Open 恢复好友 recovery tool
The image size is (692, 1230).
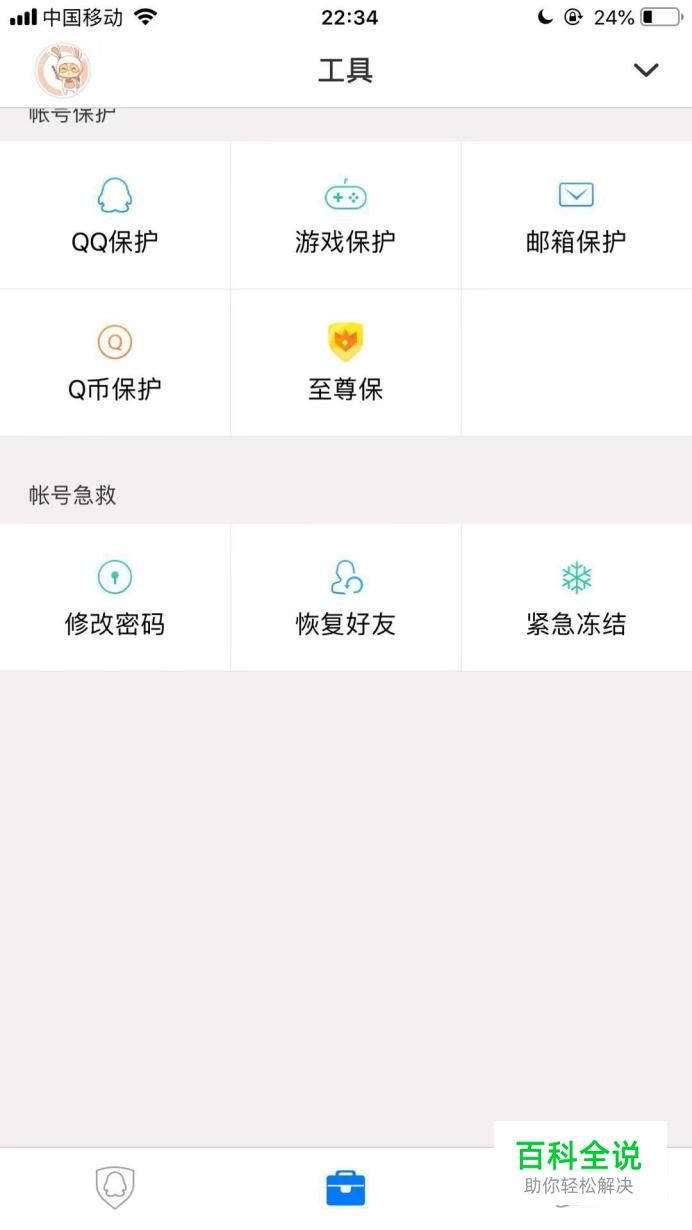coord(345,598)
